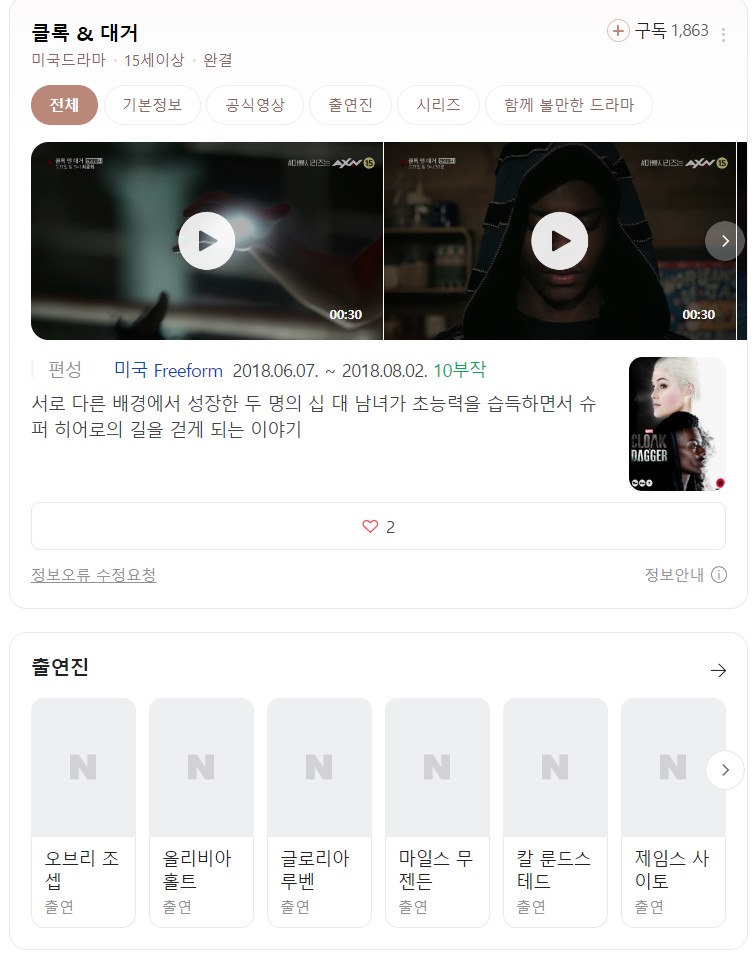Like the drama with the heart button
Screen dimensions: 756x962
378,526
